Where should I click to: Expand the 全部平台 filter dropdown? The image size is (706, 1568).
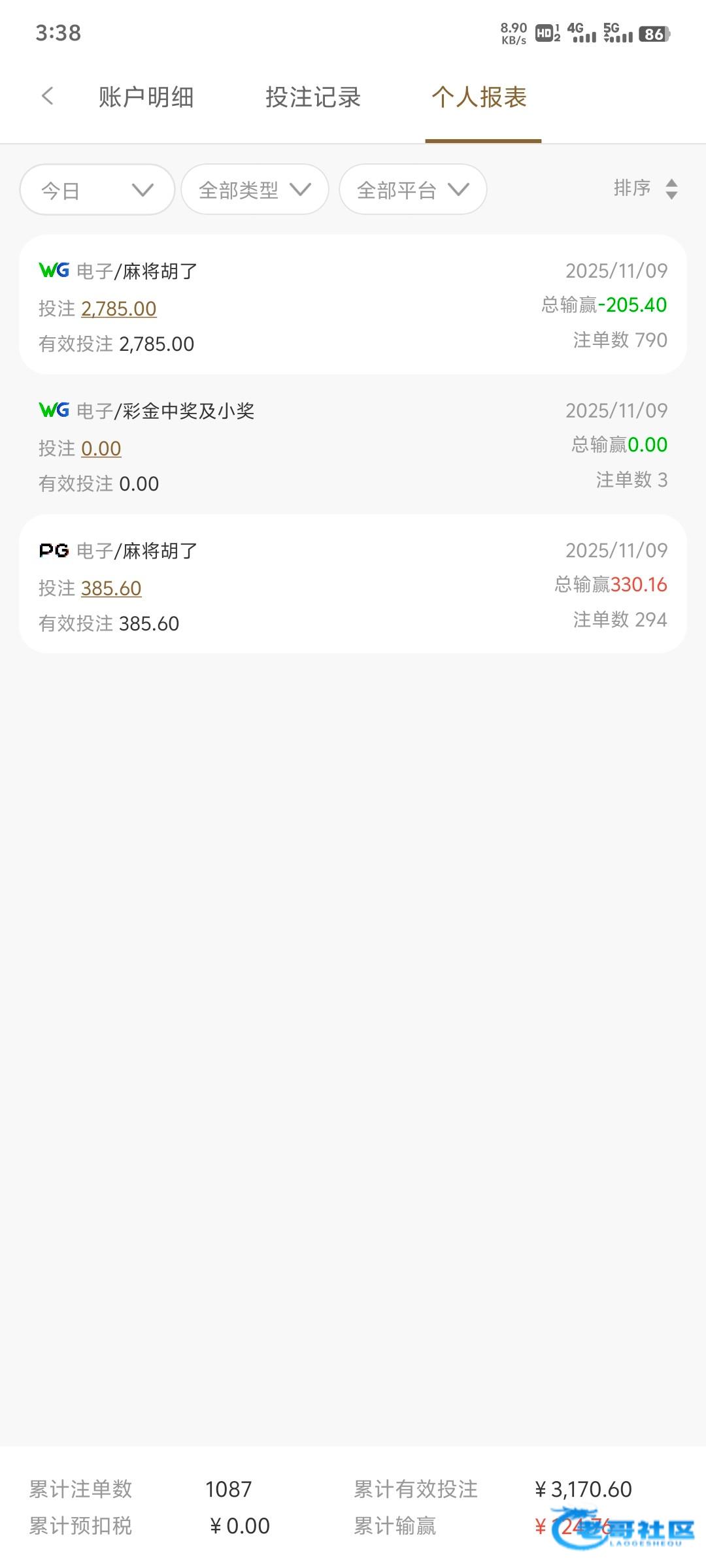413,190
